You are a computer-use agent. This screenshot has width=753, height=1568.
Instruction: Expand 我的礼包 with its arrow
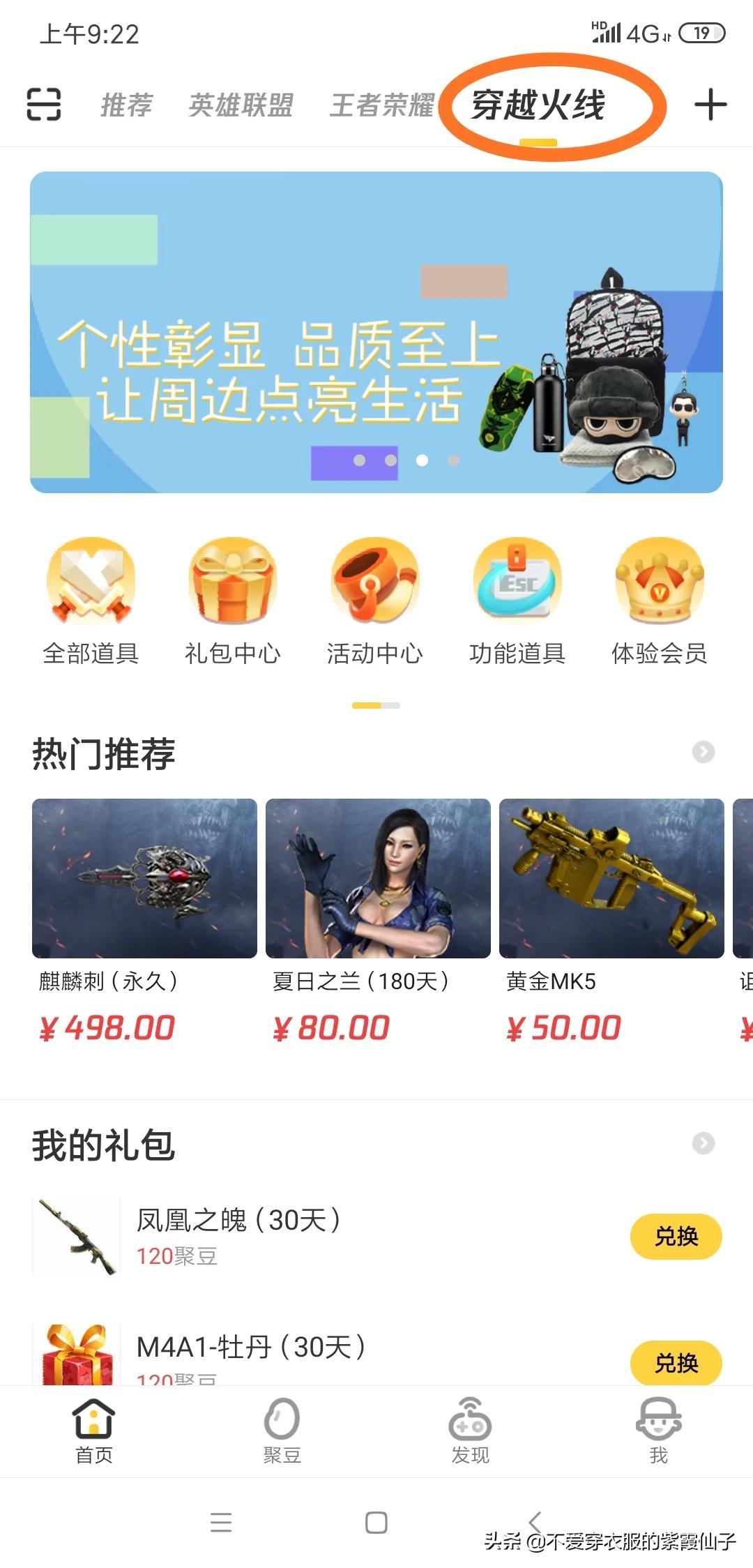703,1143
